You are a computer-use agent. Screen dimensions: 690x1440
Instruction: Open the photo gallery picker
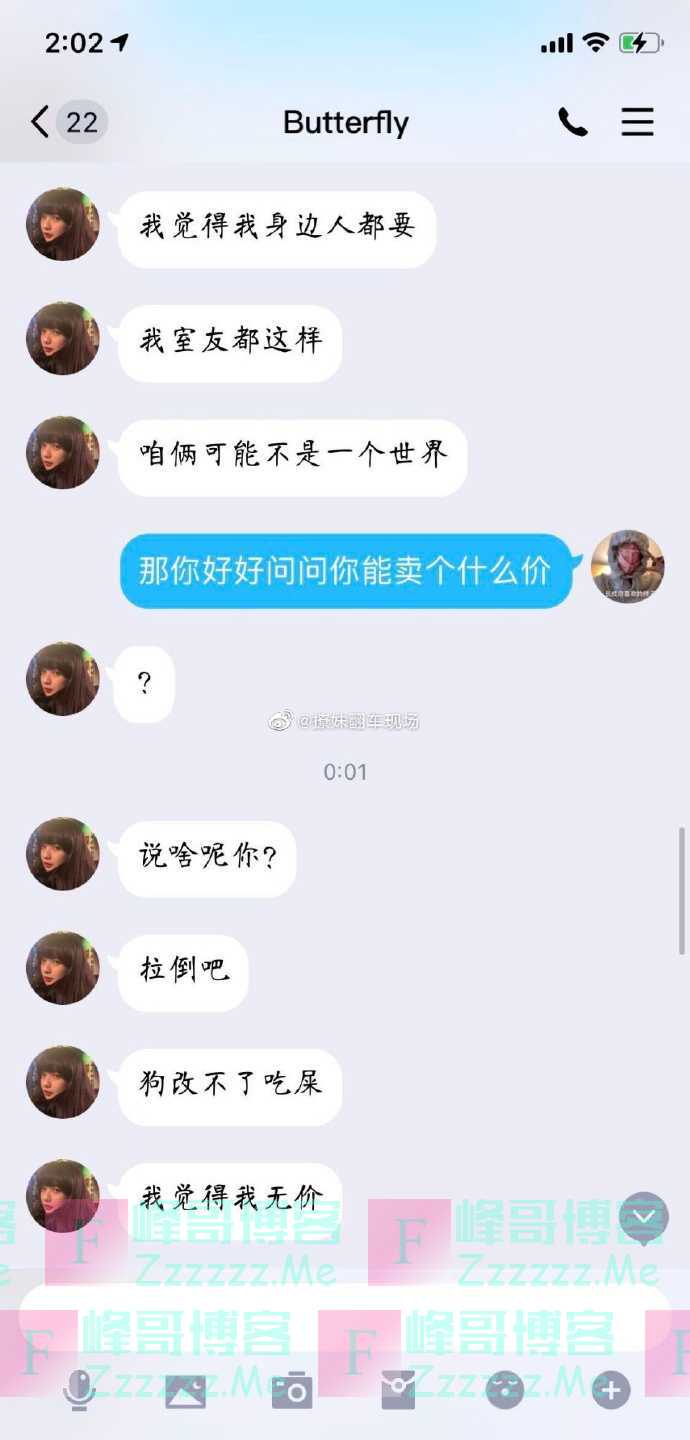click(186, 1390)
